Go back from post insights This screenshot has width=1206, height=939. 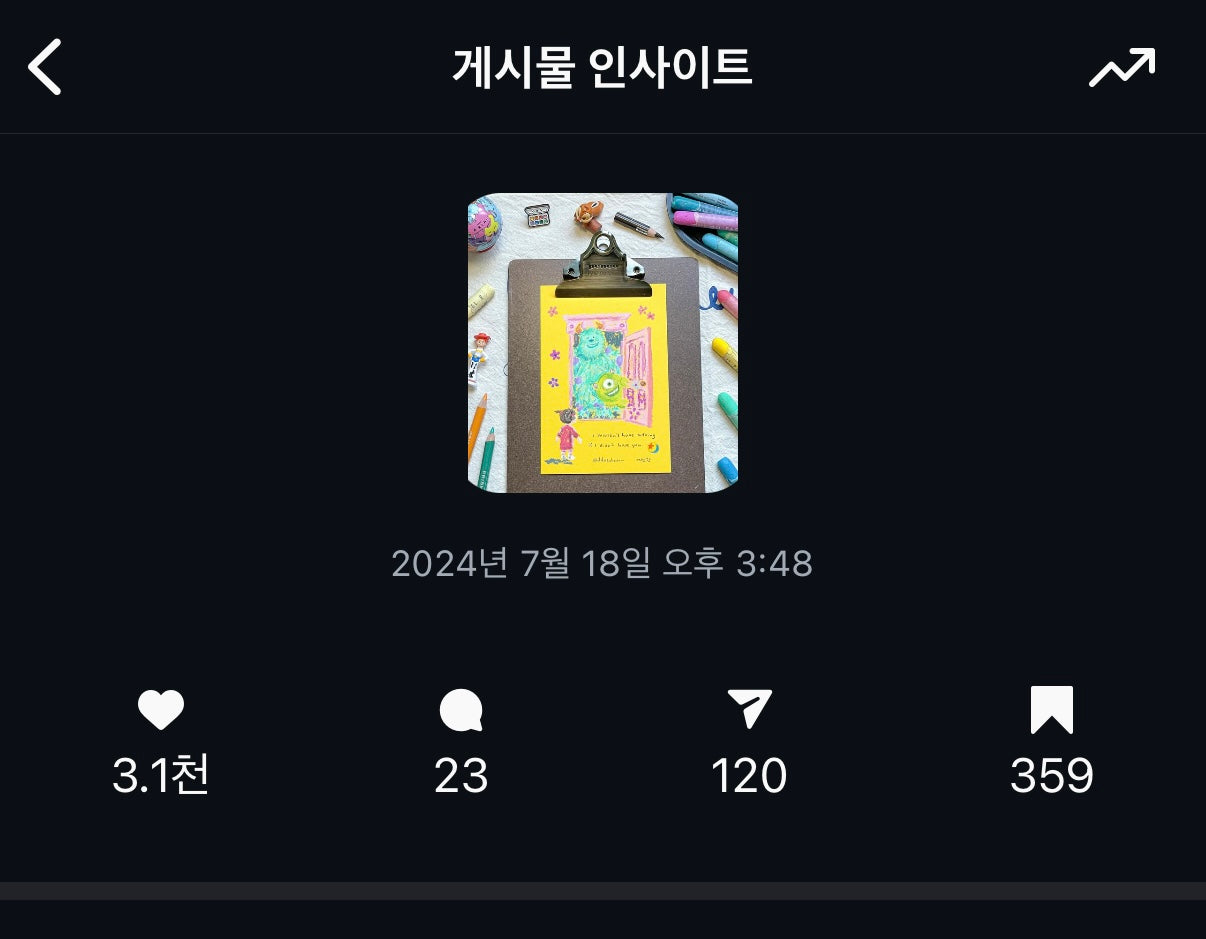pos(45,67)
